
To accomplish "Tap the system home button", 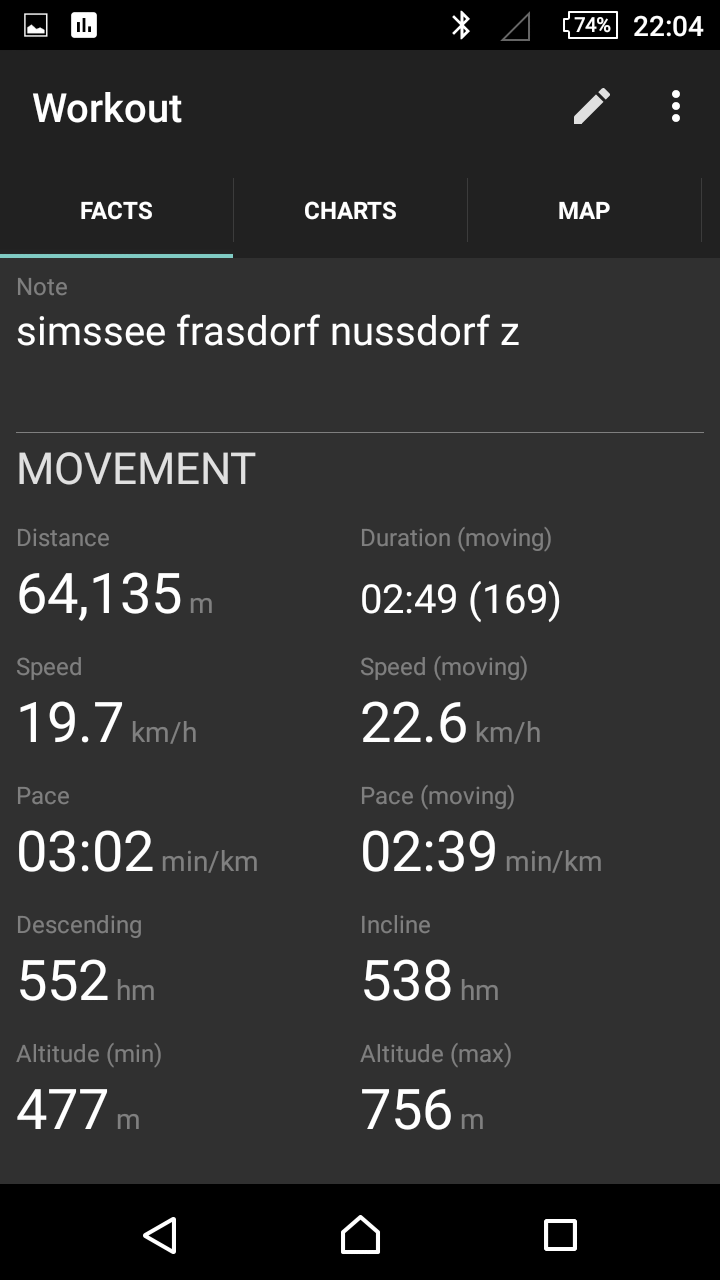I will 360,1235.
